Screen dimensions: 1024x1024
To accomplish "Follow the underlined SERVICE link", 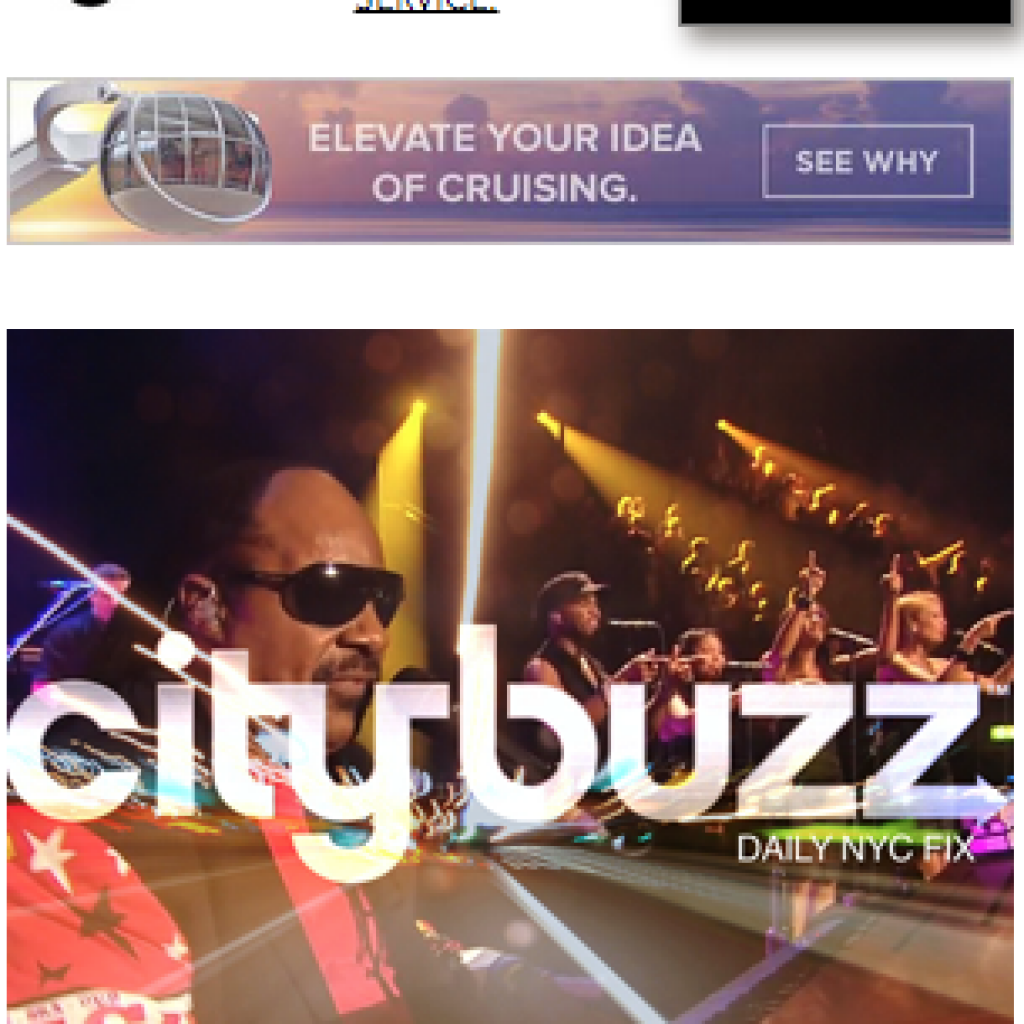I will [x=412, y=5].
